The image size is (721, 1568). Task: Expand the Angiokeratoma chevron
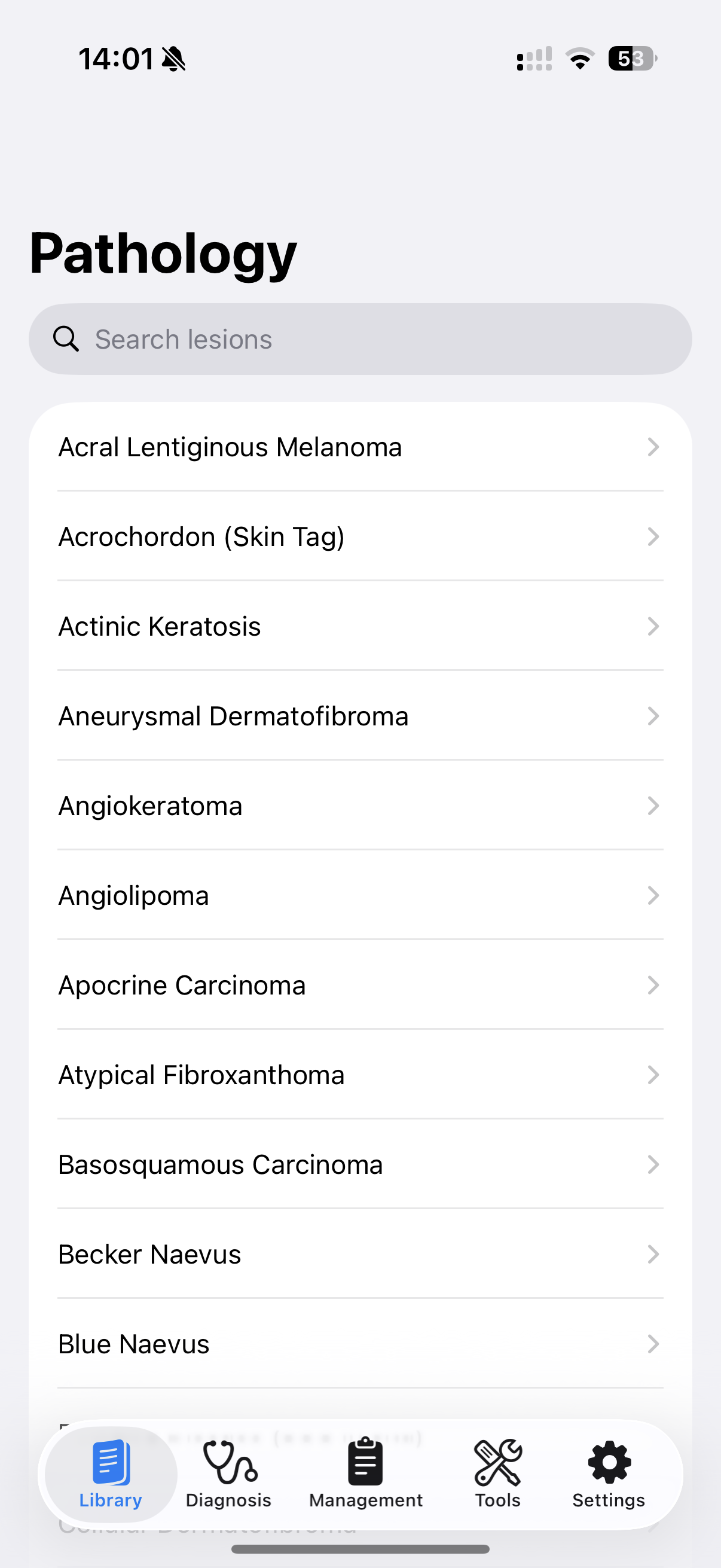(x=653, y=806)
